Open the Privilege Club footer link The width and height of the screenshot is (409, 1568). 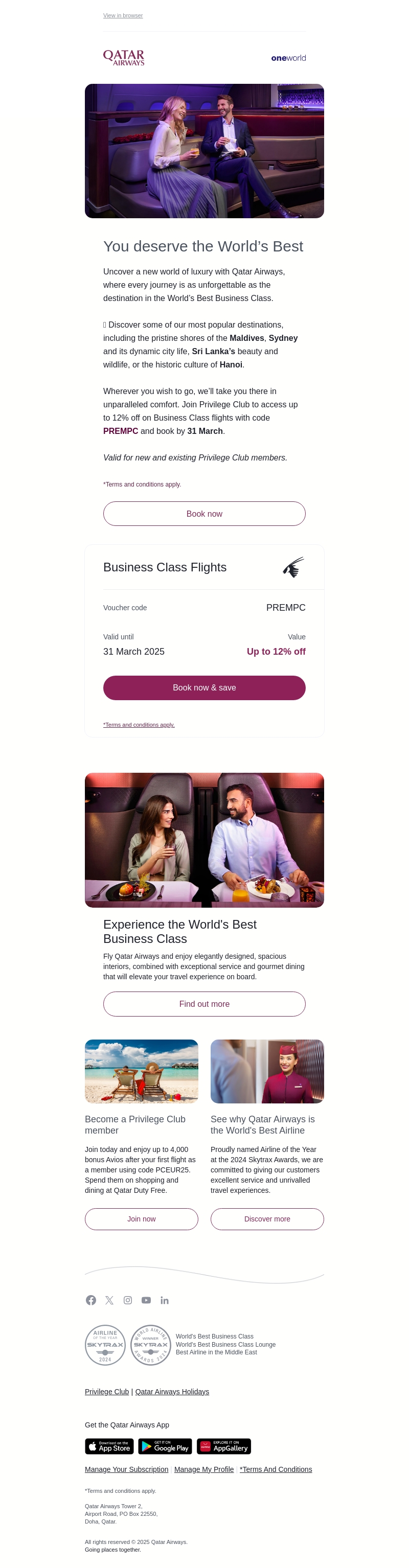tap(106, 1392)
